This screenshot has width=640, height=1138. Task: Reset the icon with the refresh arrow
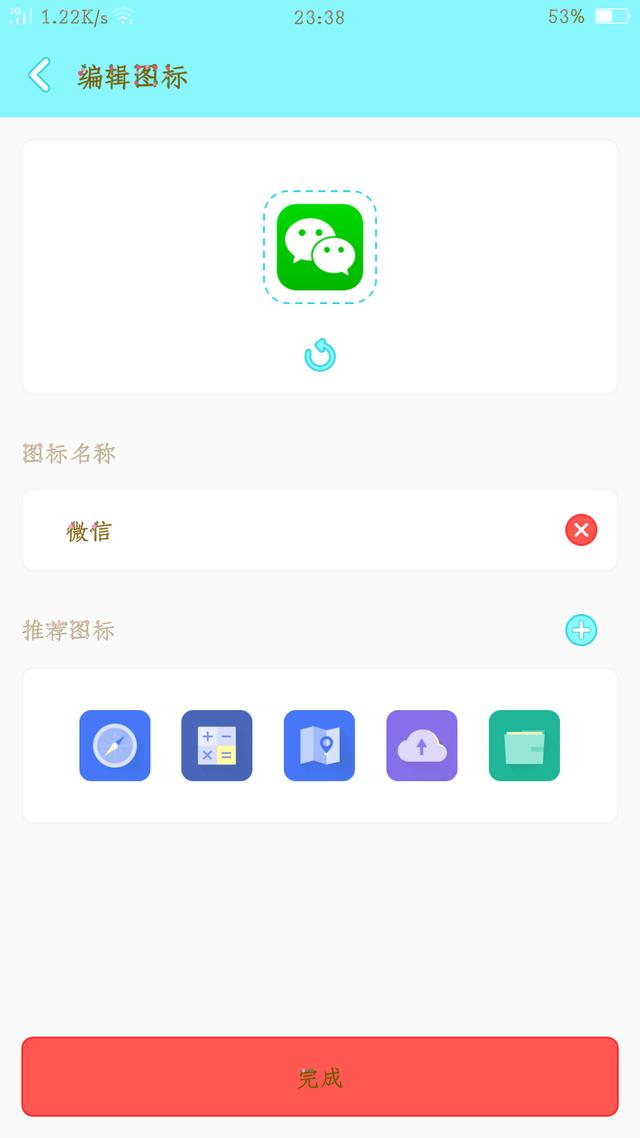[320, 355]
